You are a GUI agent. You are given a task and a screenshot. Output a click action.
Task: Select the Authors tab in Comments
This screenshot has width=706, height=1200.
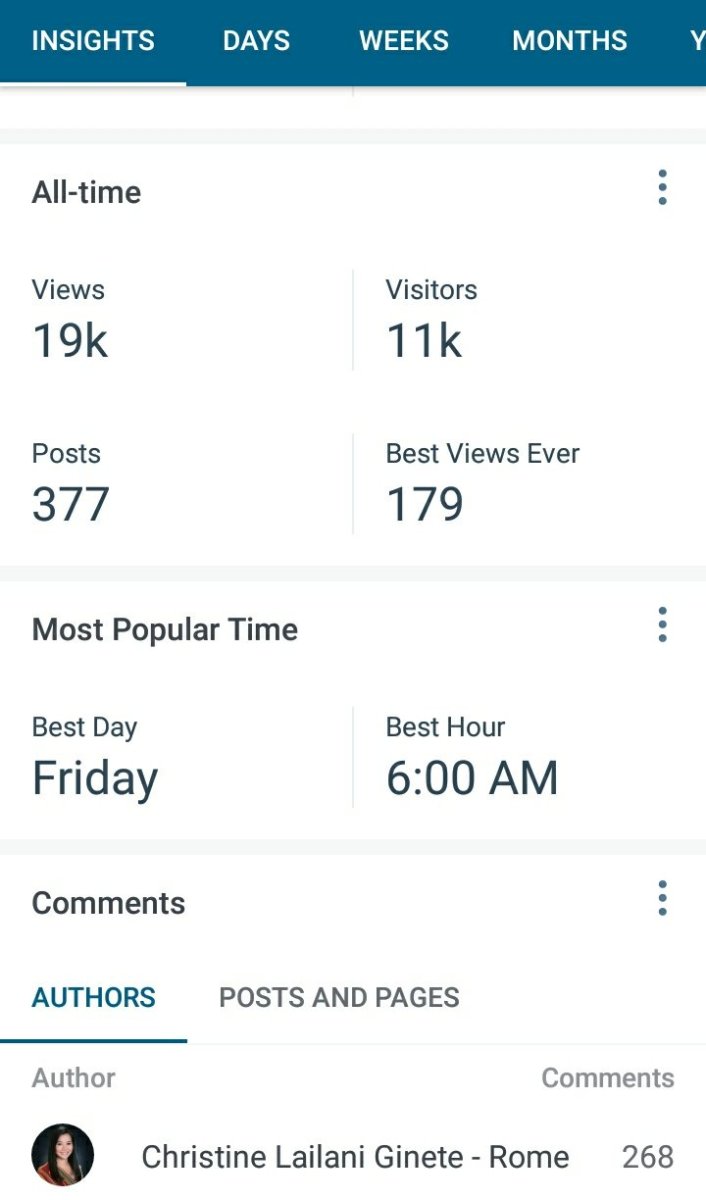pos(94,997)
